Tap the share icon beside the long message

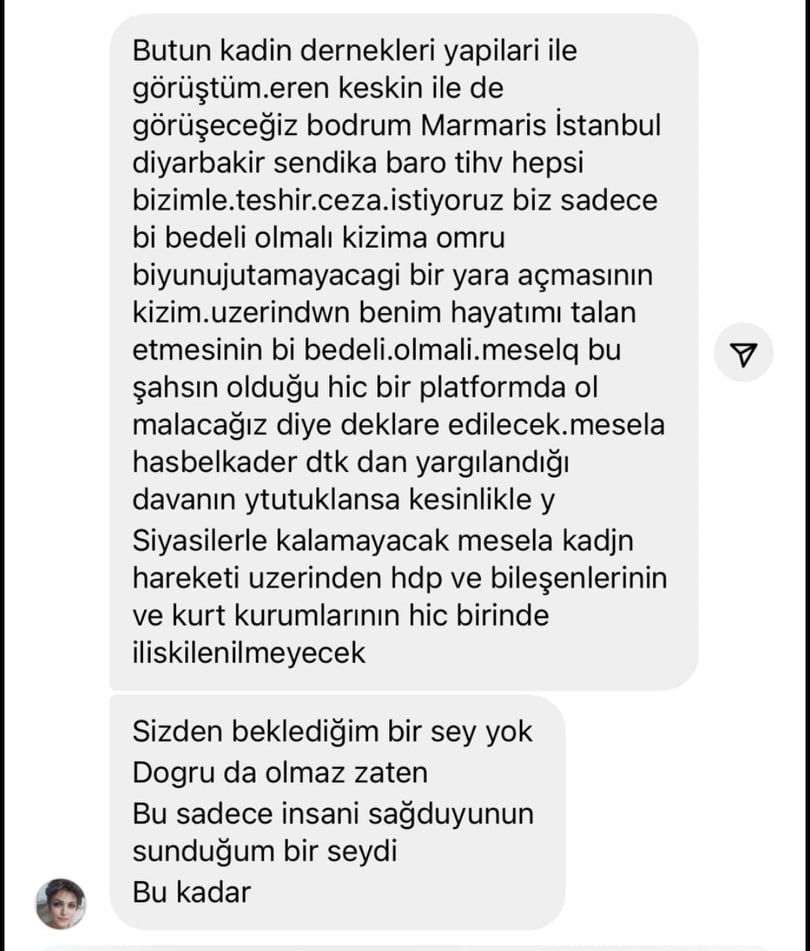pyautogui.click(x=744, y=353)
